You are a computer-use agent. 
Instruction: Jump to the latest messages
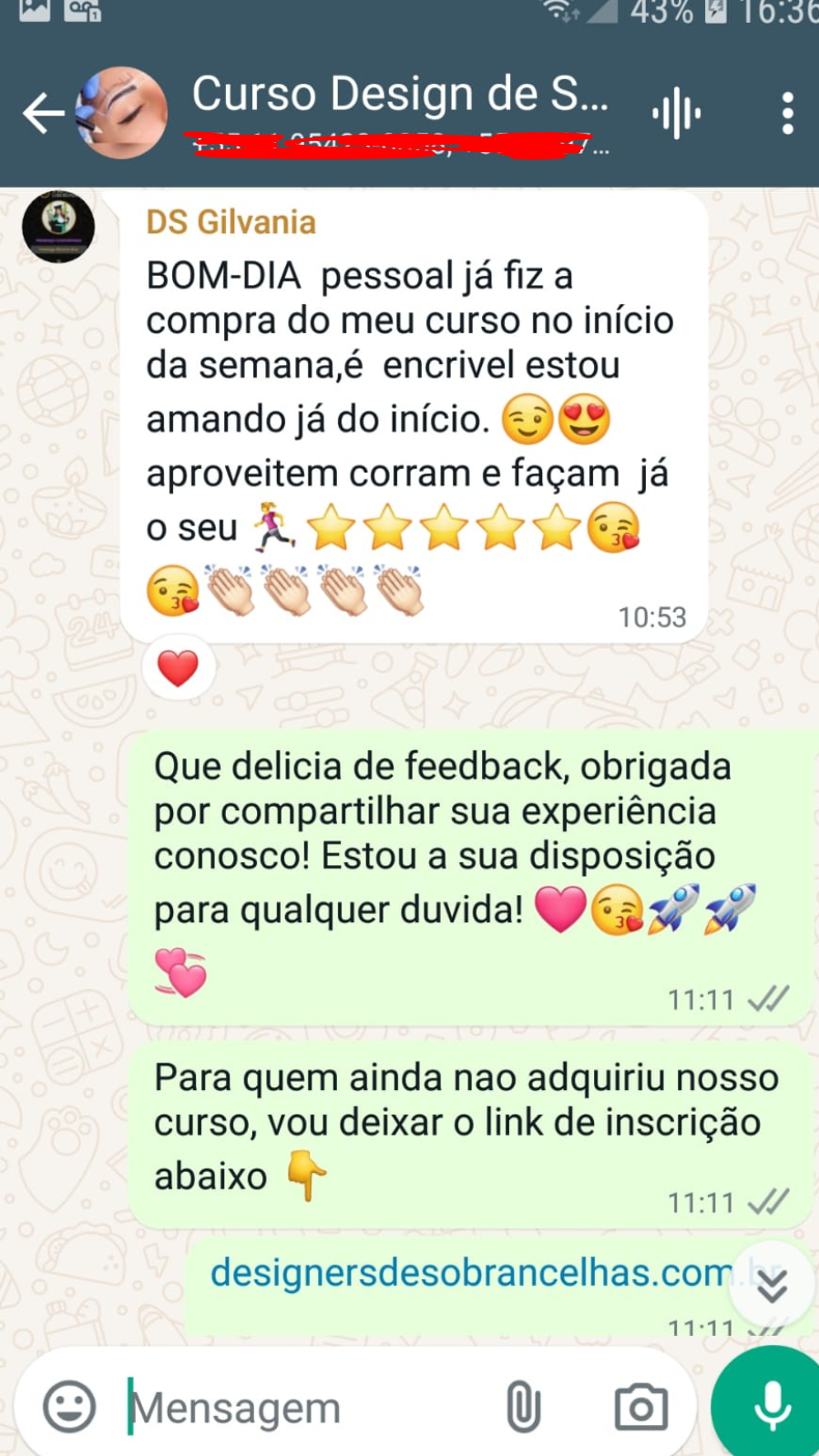(773, 1285)
